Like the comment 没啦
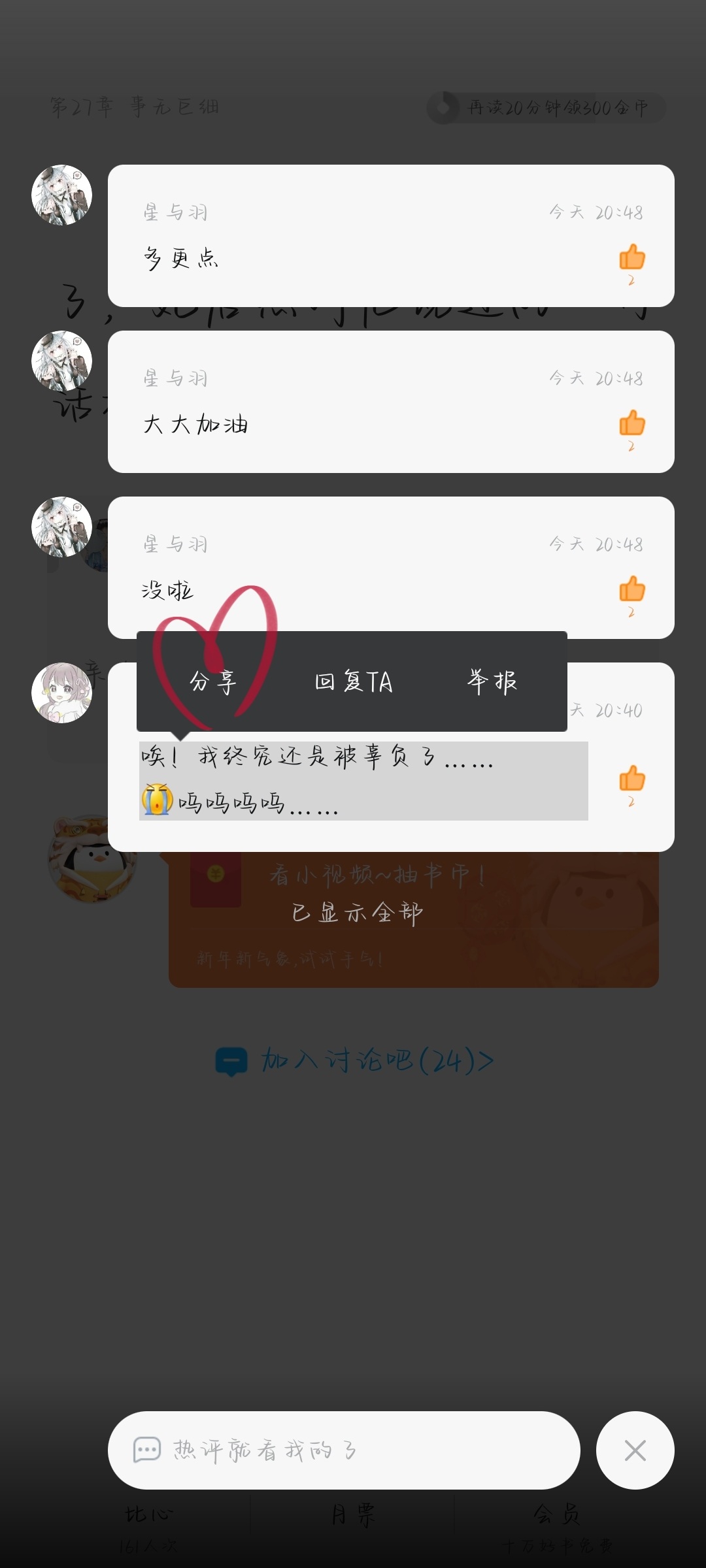The image size is (706, 1568). point(631,591)
